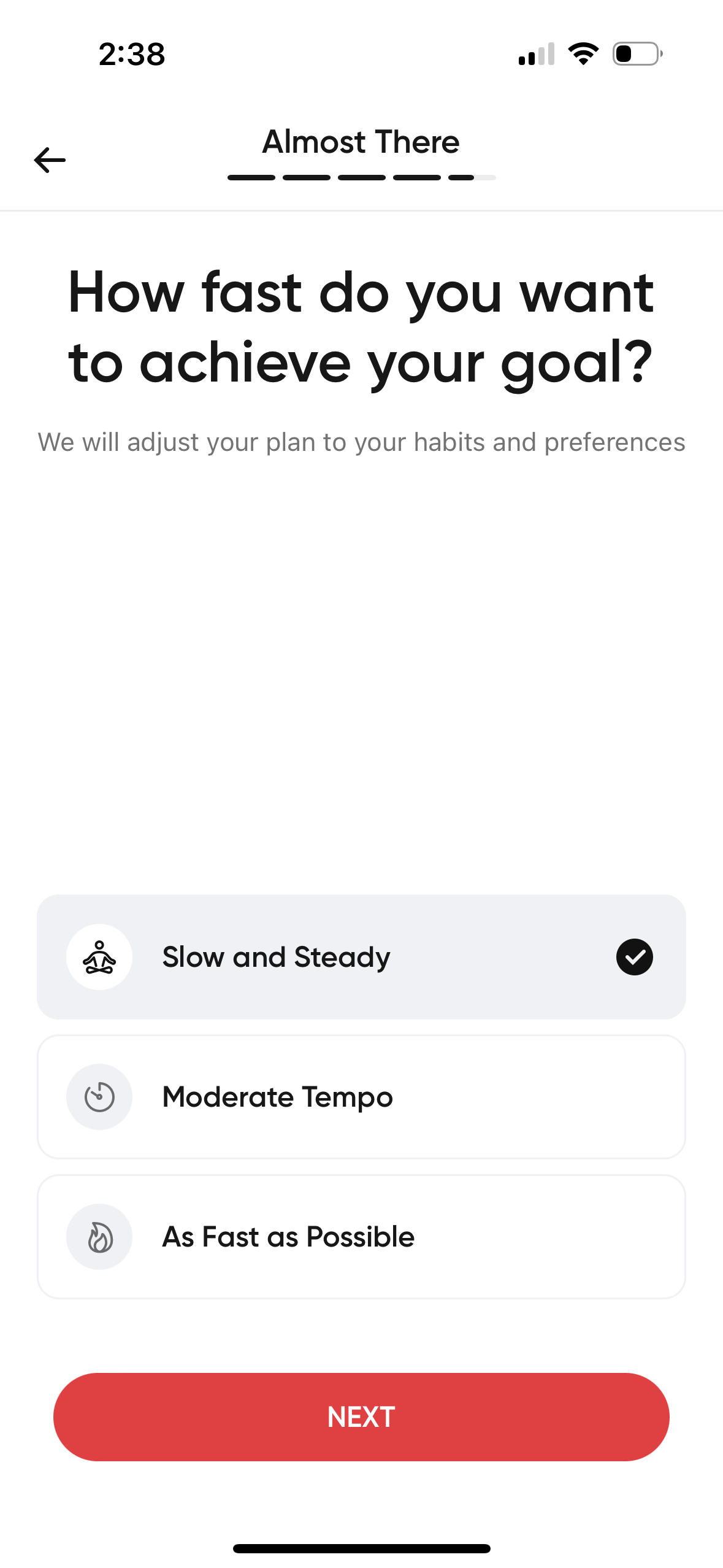
Task: Click the battery indicator in the status bar
Action: (635, 54)
